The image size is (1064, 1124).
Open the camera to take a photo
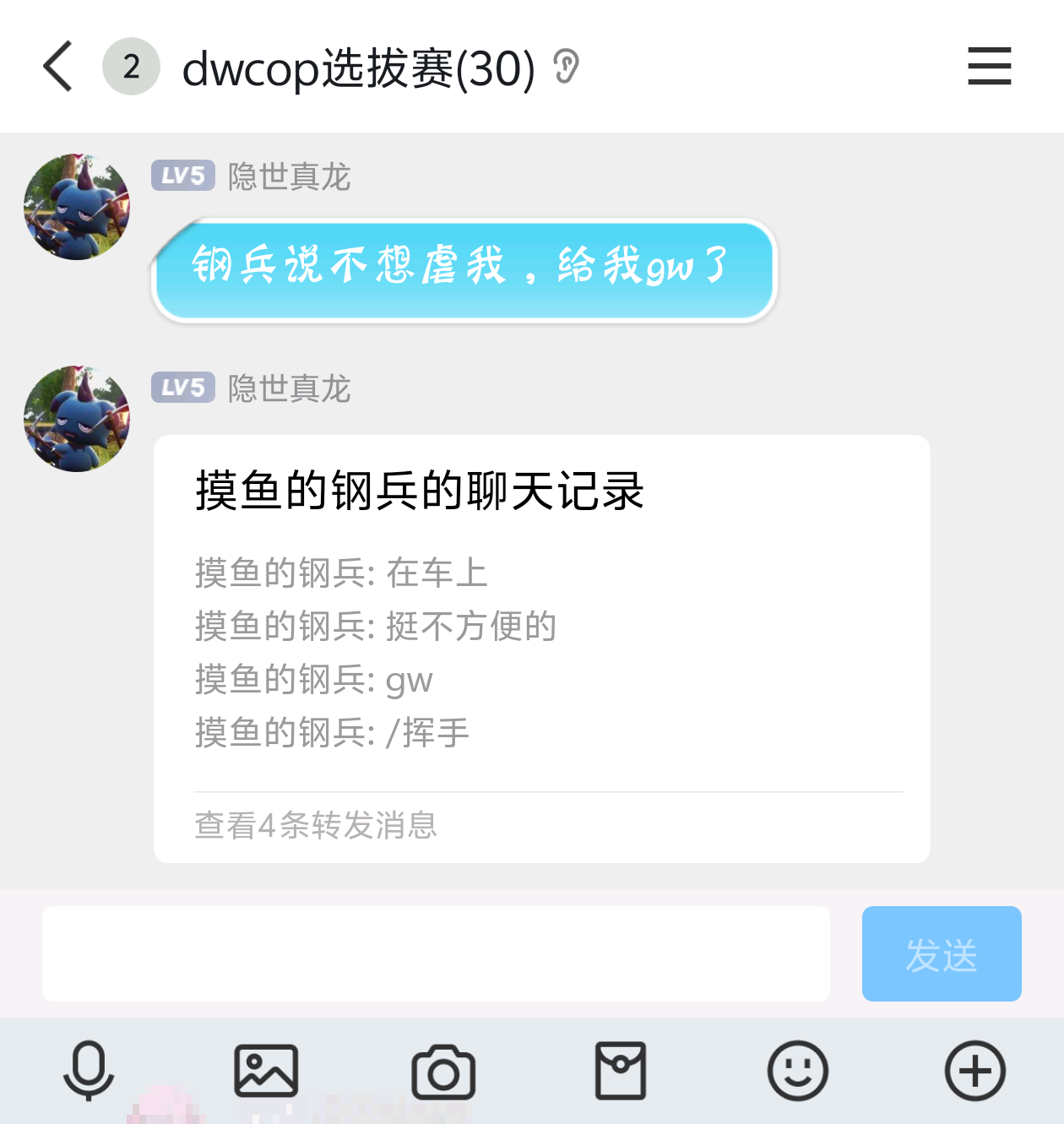point(443,1071)
